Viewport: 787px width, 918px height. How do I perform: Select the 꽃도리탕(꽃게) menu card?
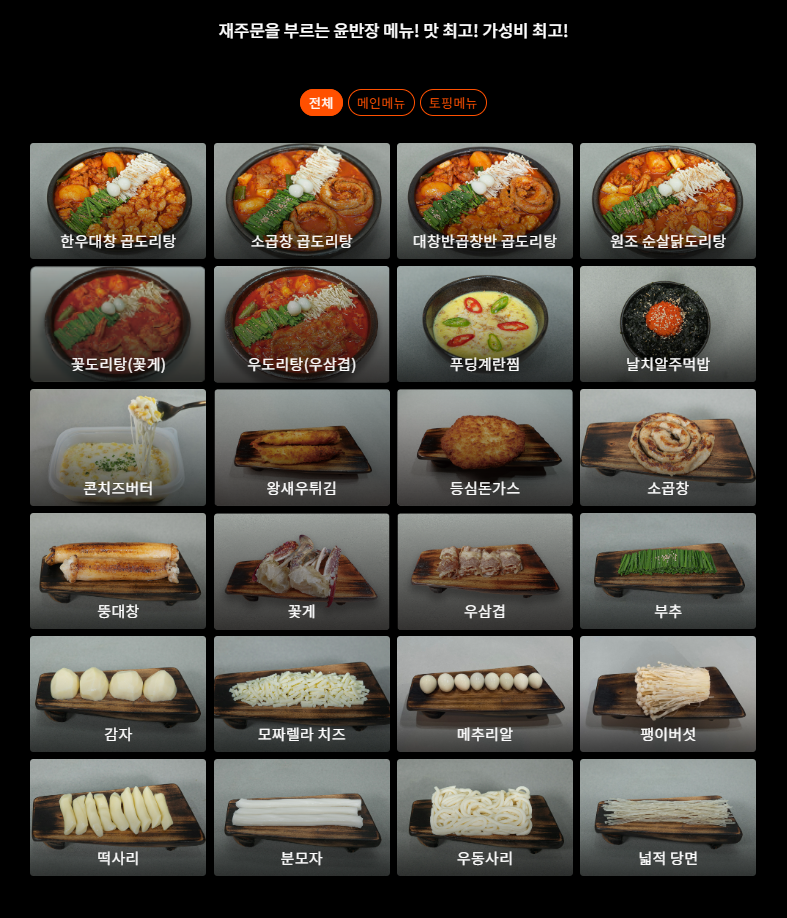tap(118, 324)
